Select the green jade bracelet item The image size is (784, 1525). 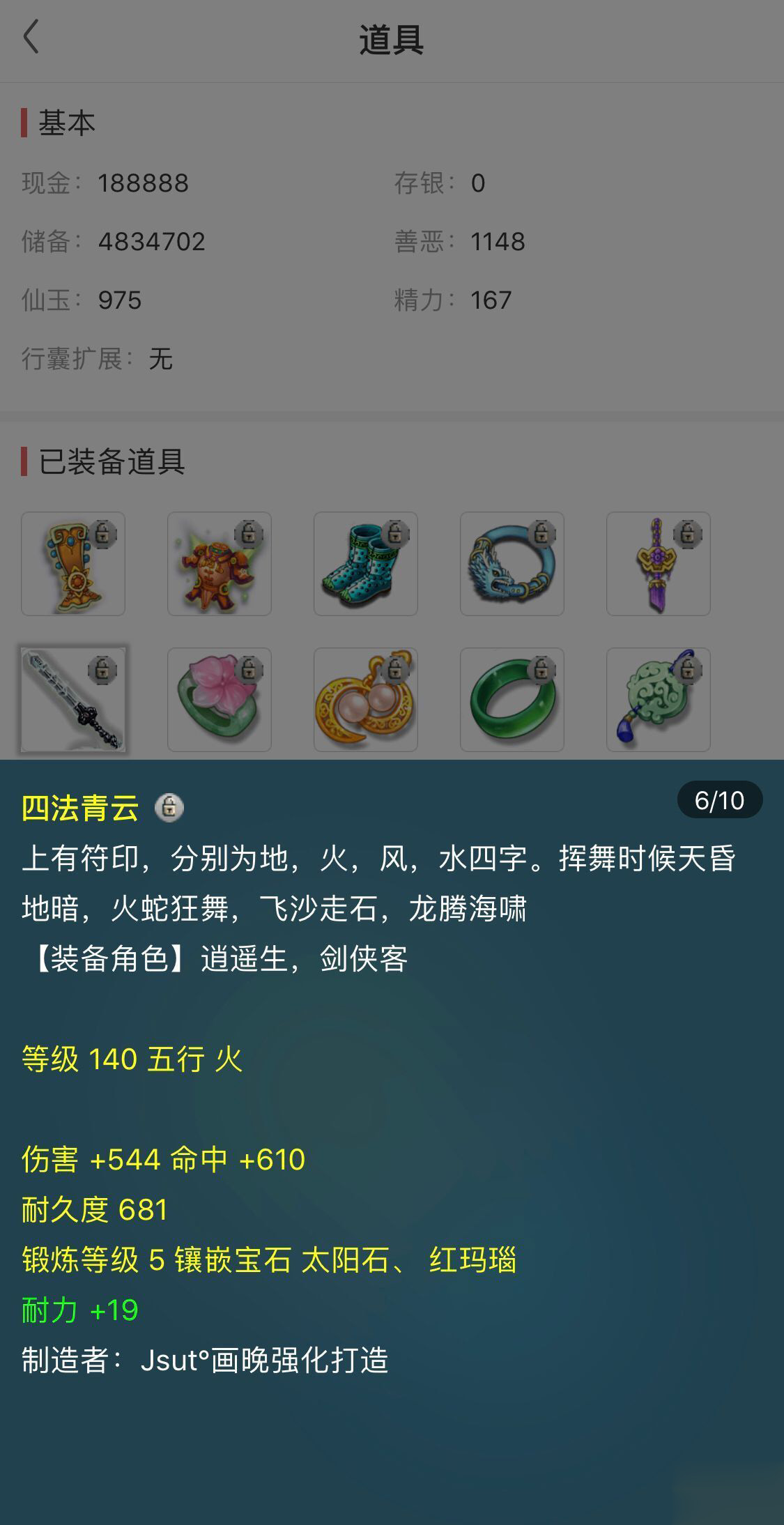[x=512, y=700]
